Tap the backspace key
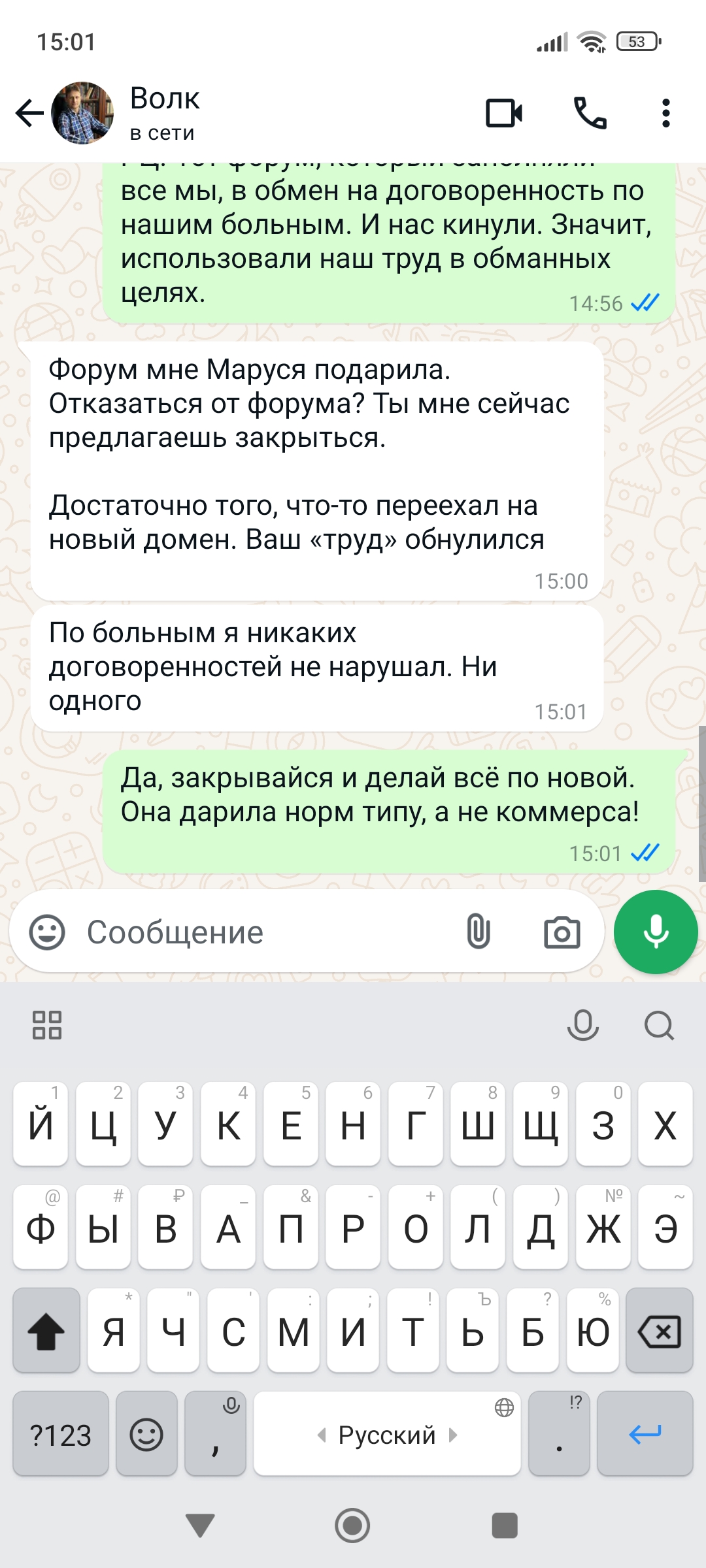Image resolution: width=706 pixels, height=1568 pixels. point(659,1331)
